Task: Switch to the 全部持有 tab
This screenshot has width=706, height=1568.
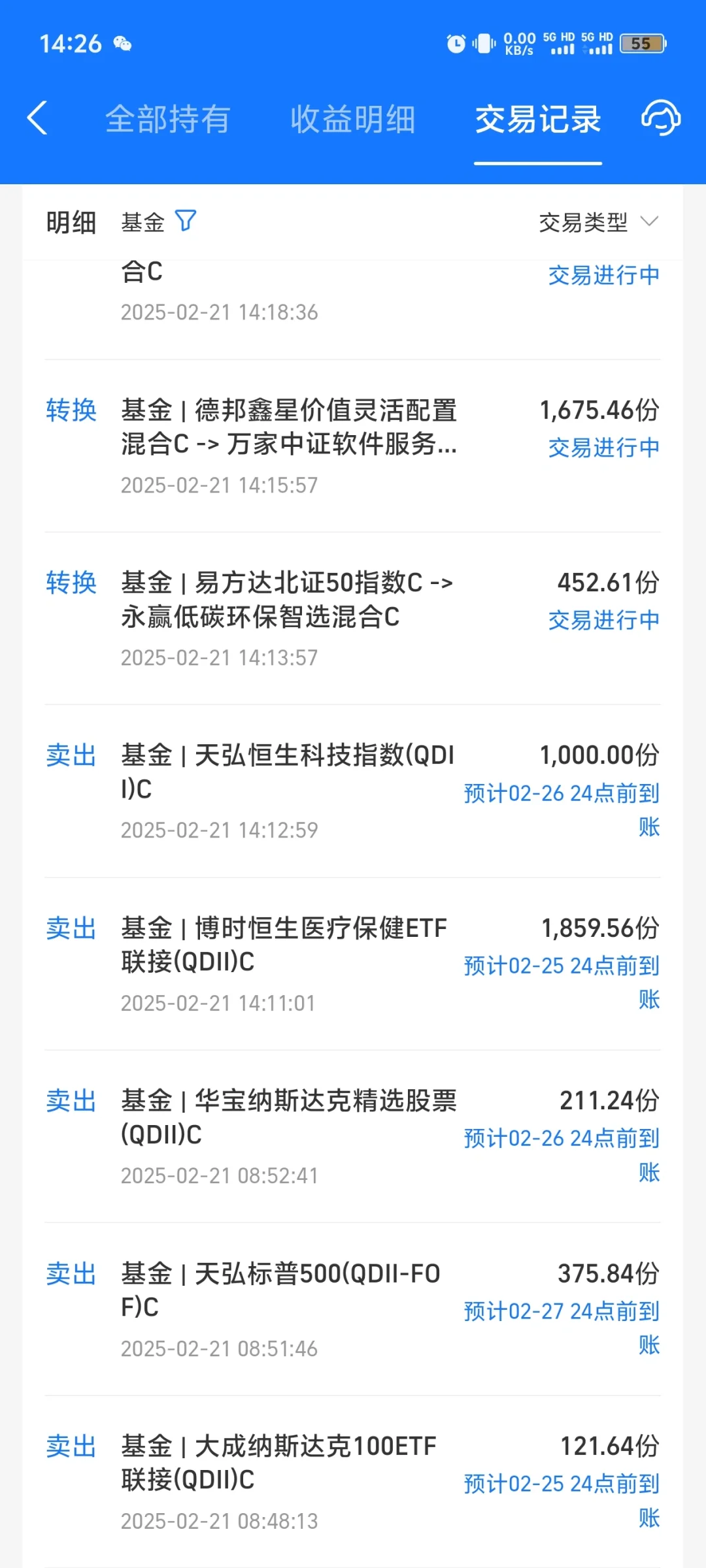Action: pos(167,120)
